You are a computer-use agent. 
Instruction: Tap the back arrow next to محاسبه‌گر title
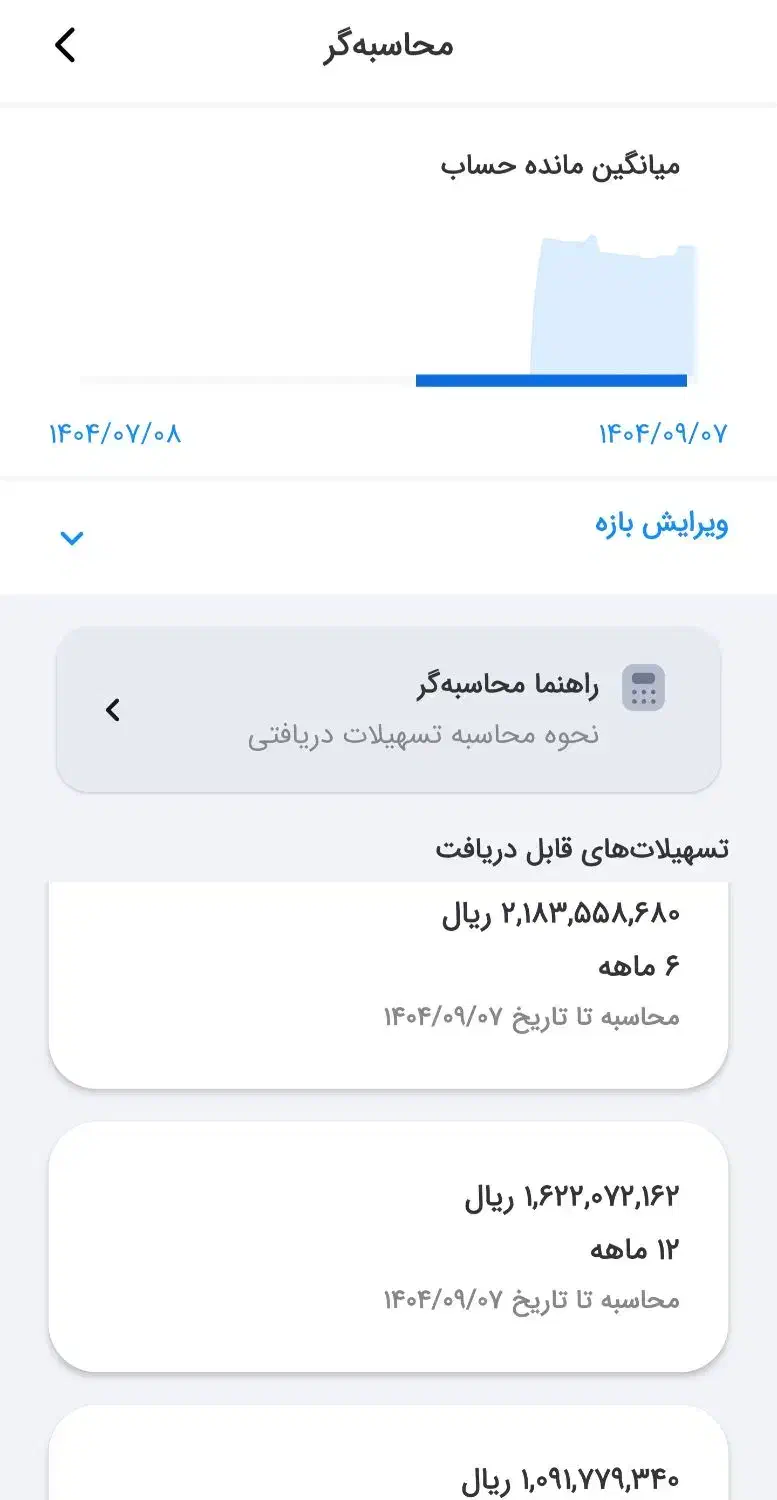click(65, 45)
